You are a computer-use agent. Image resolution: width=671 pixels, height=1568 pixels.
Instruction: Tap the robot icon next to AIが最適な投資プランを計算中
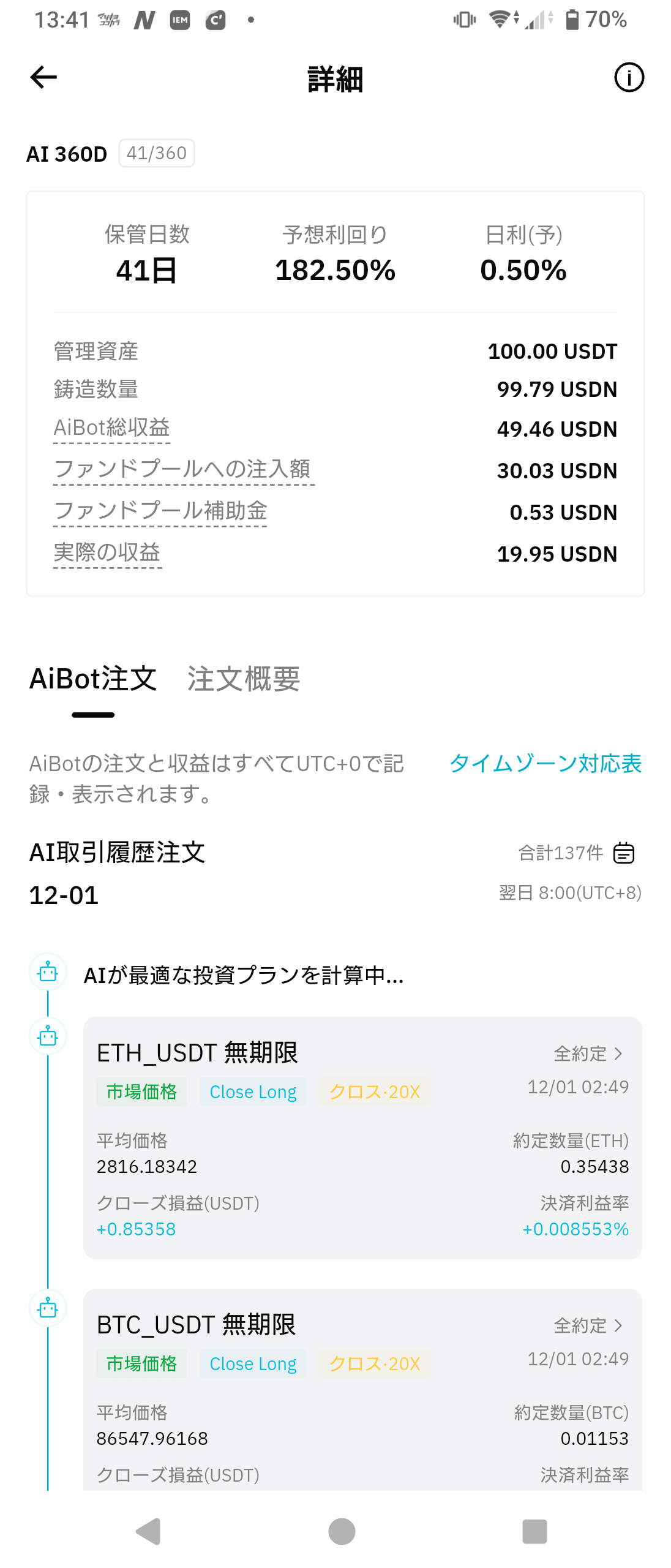click(x=47, y=971)
